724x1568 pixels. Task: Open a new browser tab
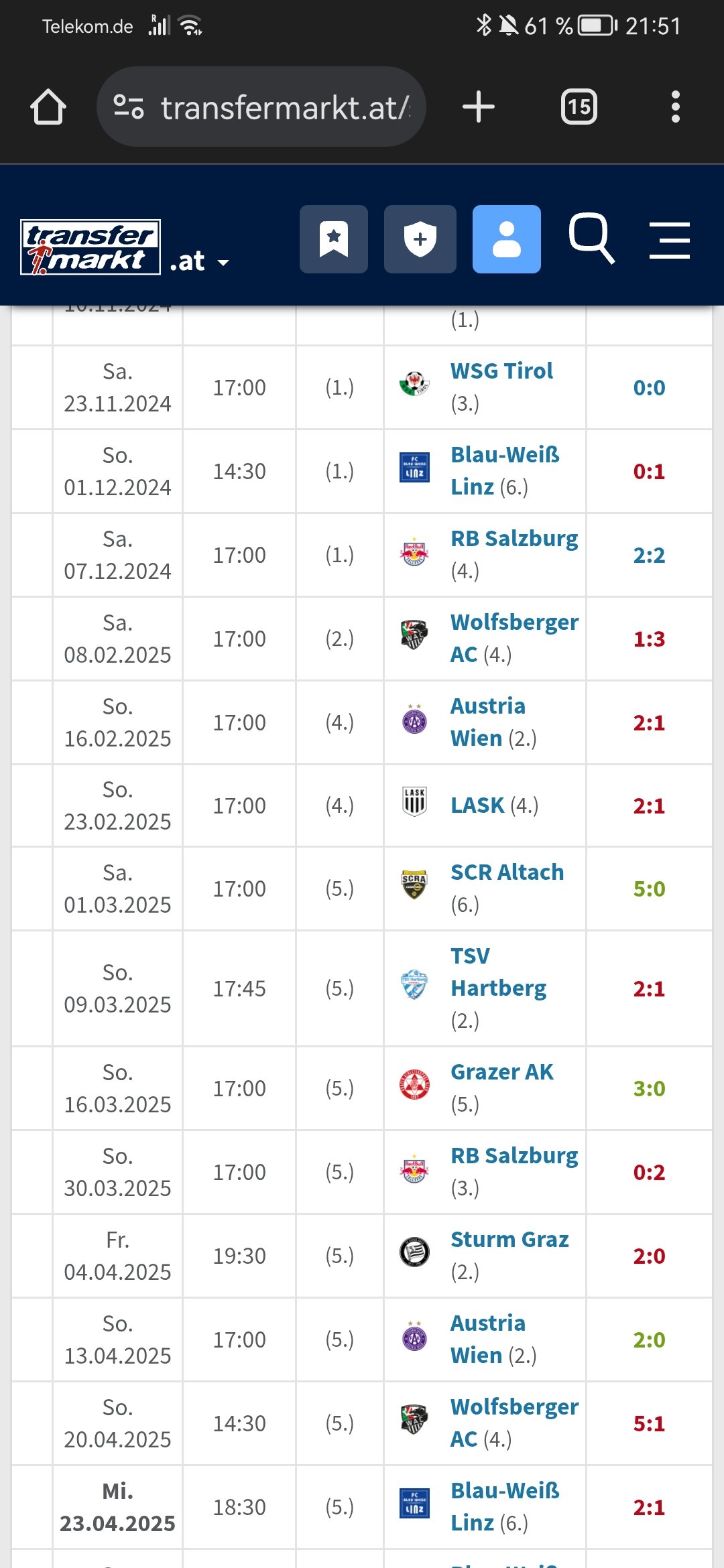click(x=478, y=107)
